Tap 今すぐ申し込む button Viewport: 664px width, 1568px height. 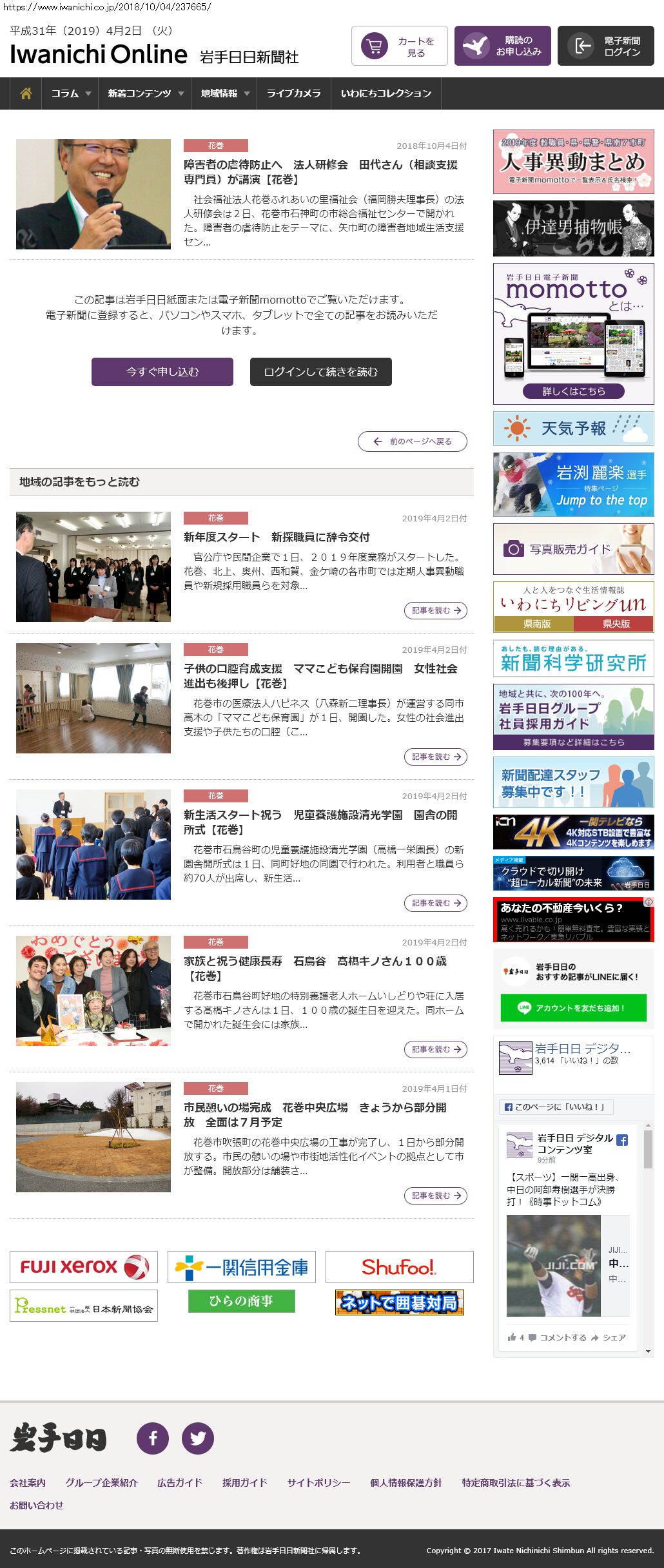162,372
